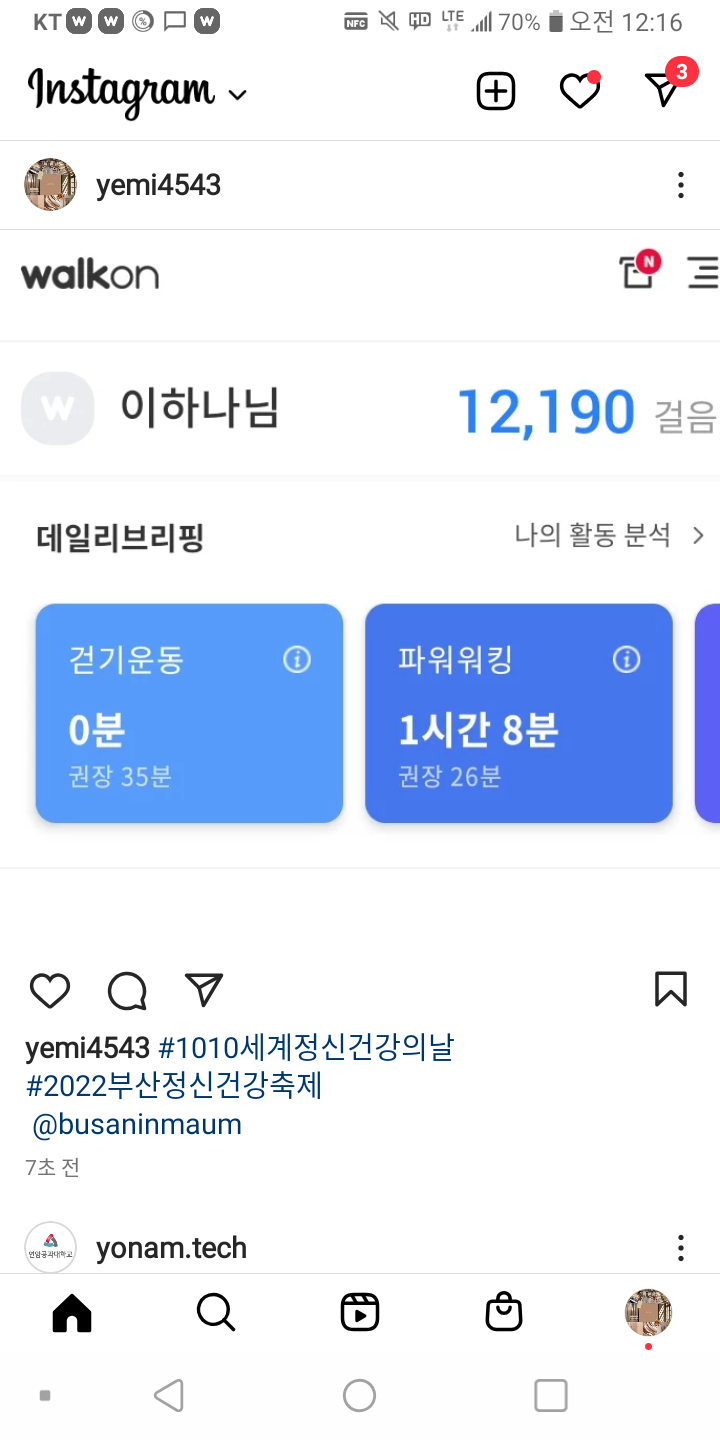Create a new post
This screenshot has width=720, height=1440.
tap(495, 92)
